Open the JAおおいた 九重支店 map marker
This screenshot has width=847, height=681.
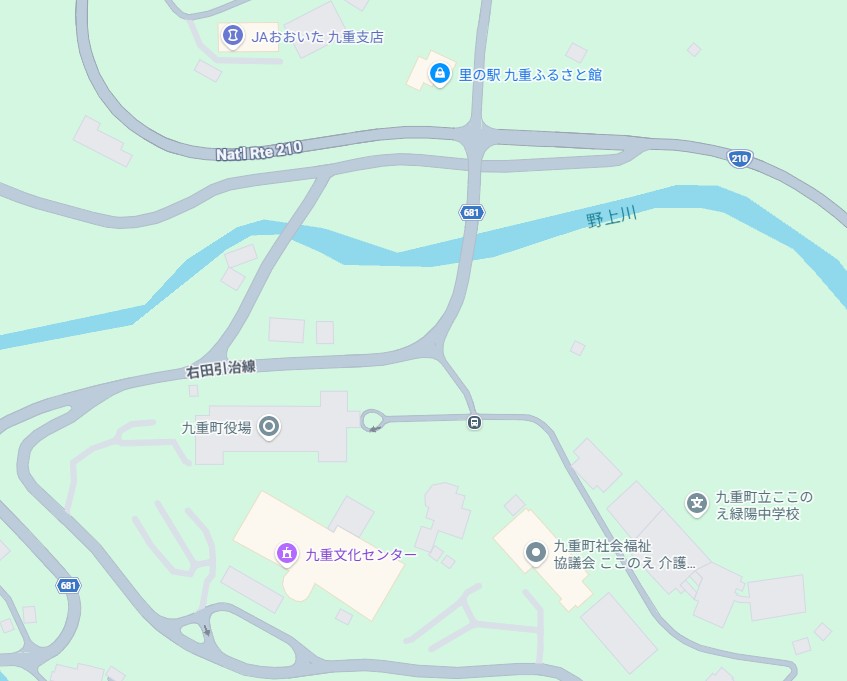click(x=232, y=36)
